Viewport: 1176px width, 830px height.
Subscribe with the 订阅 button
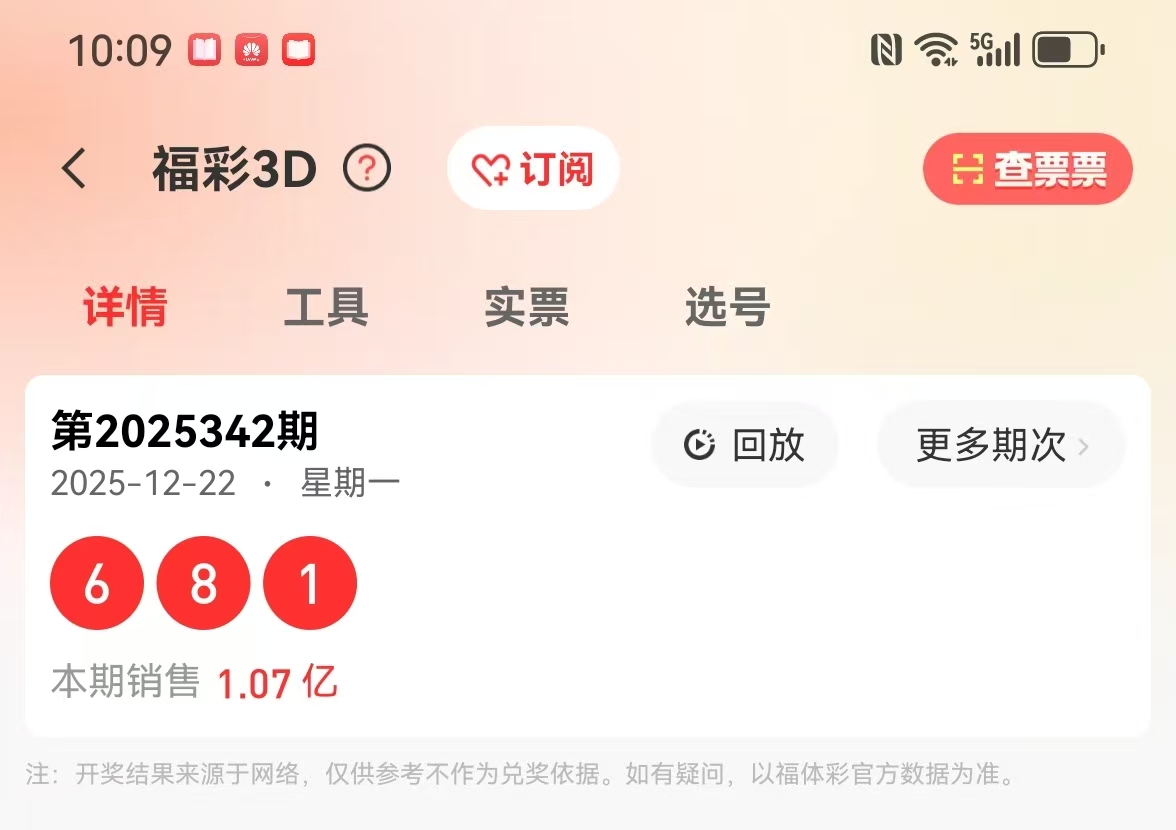coord(533,169)
